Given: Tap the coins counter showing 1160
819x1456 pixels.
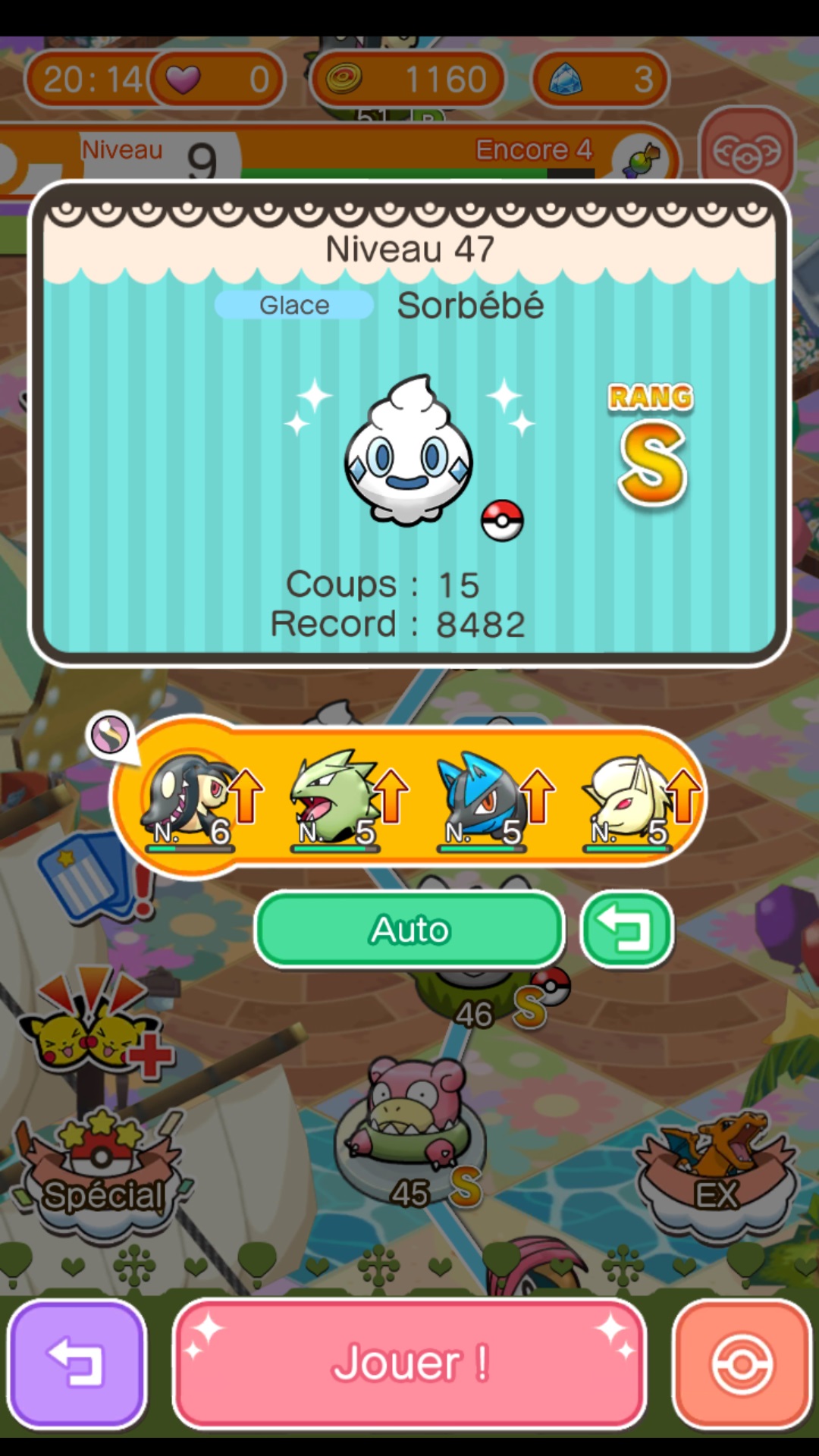Looking at the screenshot, I should pyautogui.click(x=407, y=79).
